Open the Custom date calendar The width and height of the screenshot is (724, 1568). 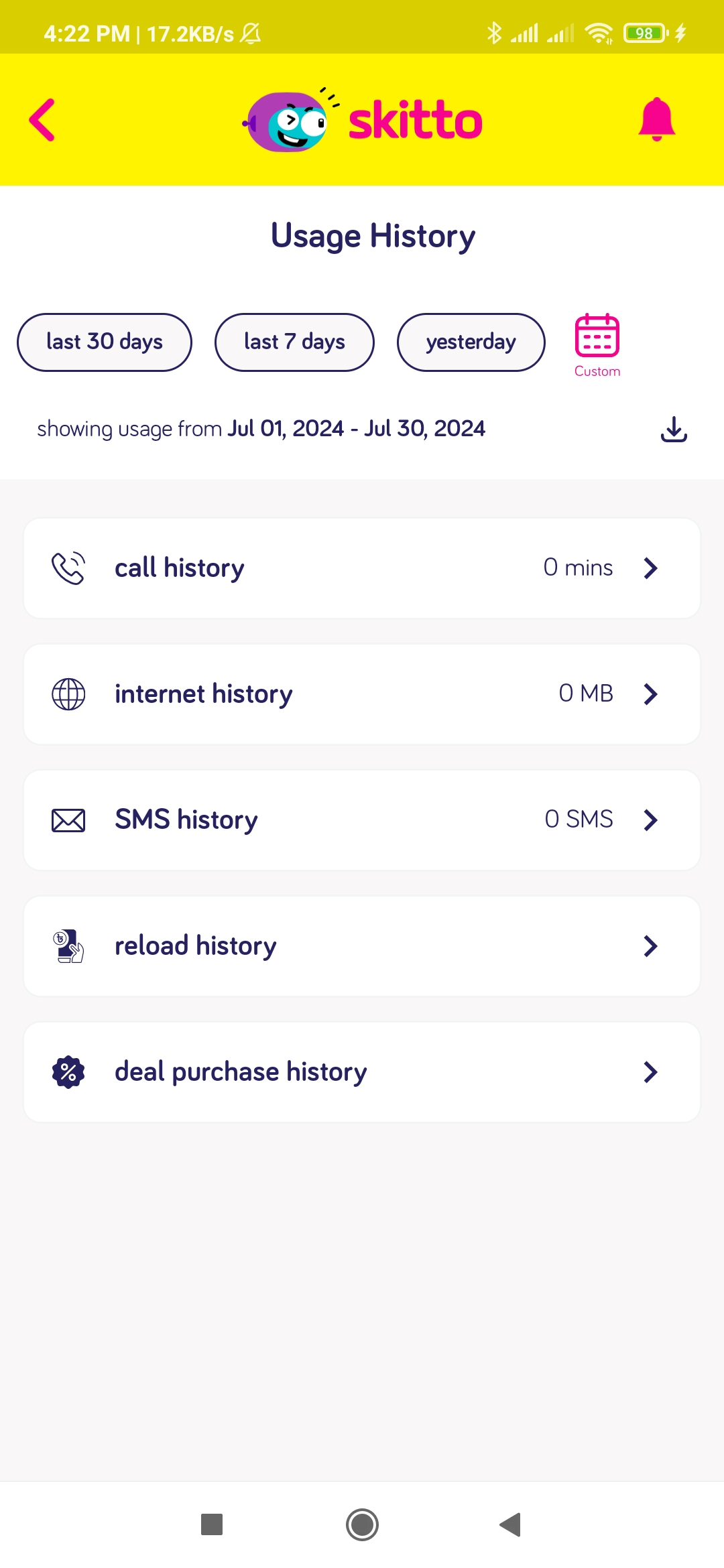click(x=597, y=344)
